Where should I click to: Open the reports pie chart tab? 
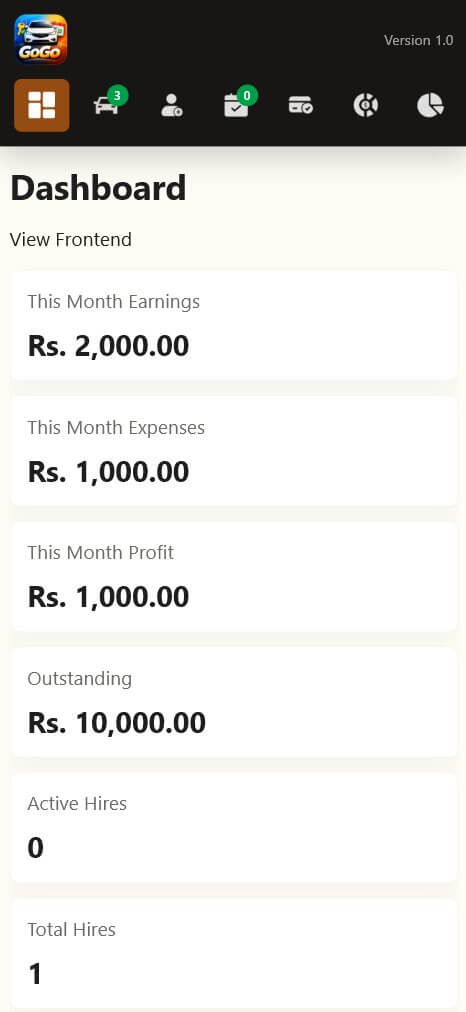pyautogui.click(x=430, y=105)
